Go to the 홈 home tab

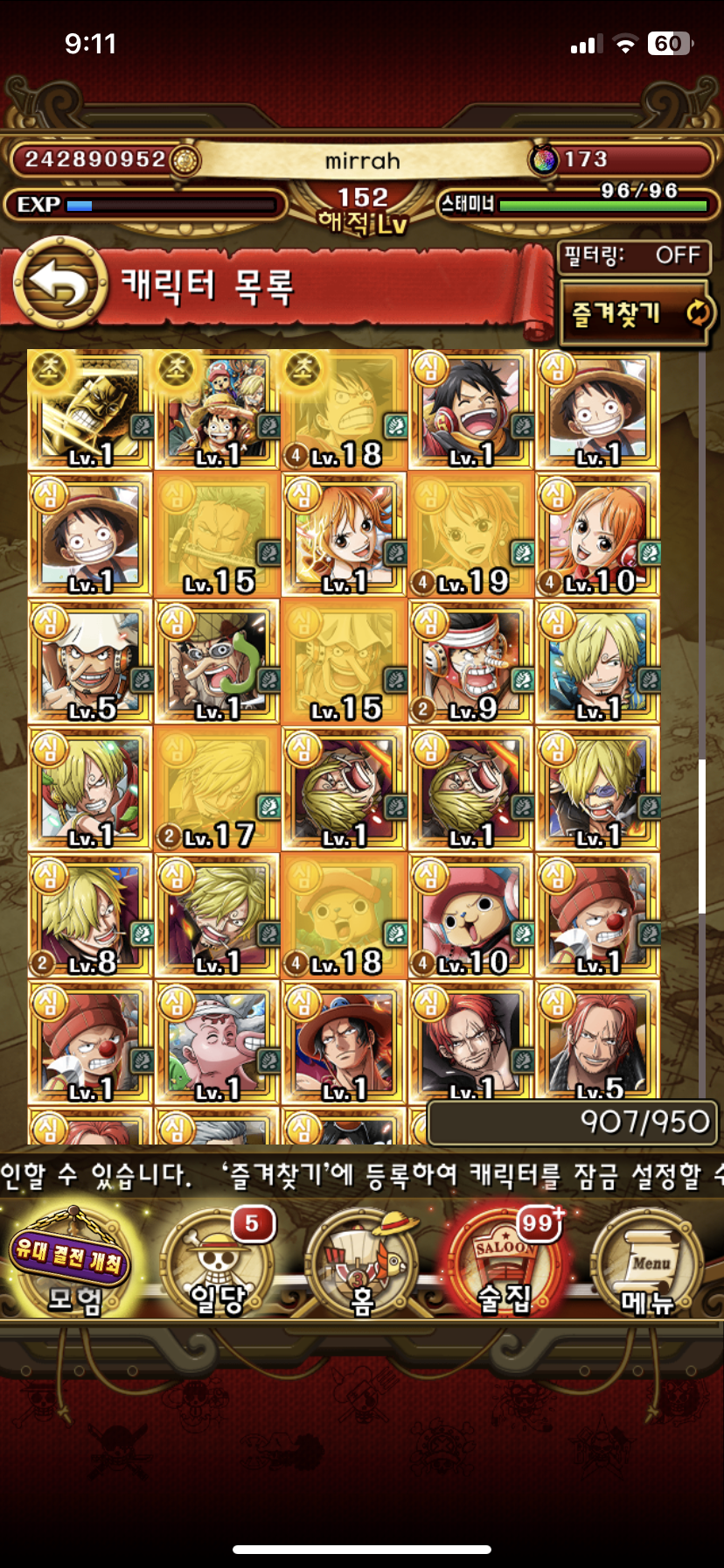pos(362,1263)
